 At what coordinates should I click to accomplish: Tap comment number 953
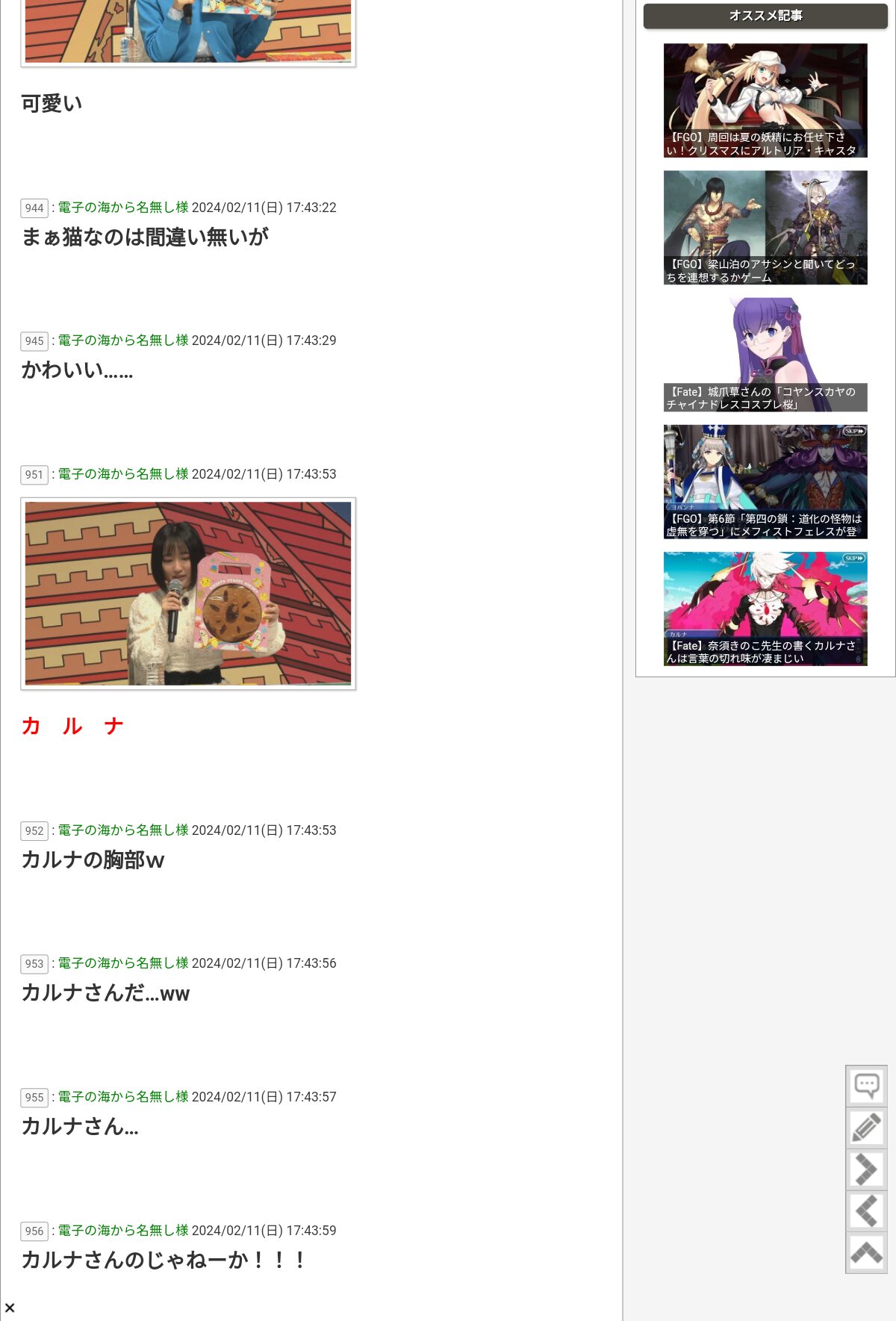(34, 964)
